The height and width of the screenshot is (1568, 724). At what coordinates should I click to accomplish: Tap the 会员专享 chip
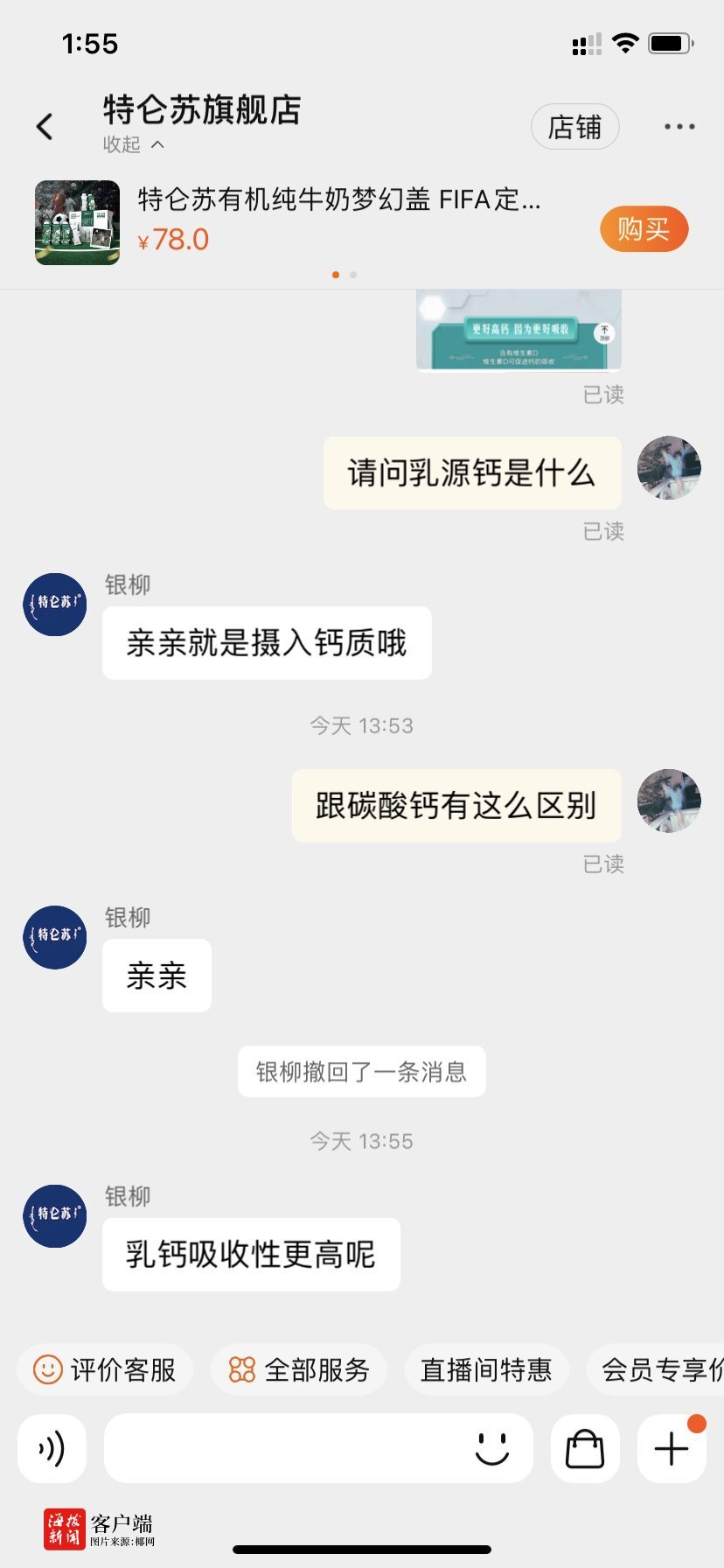pyautogui.click(x=656, y=1369)
